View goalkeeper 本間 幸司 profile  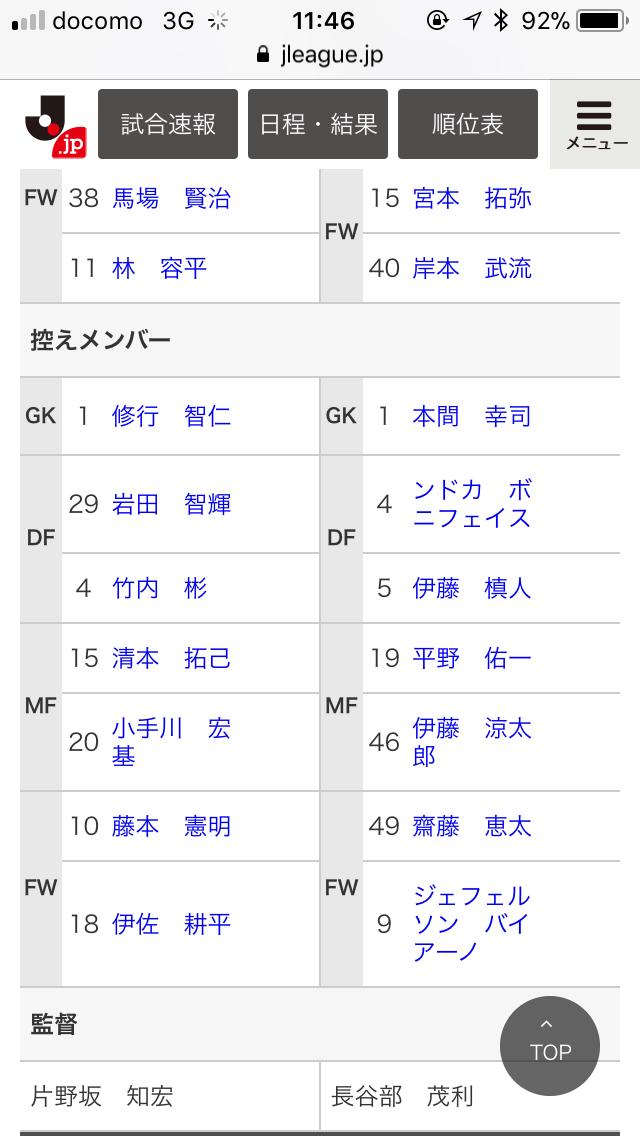pyautogui.click(x=472, y=416)
